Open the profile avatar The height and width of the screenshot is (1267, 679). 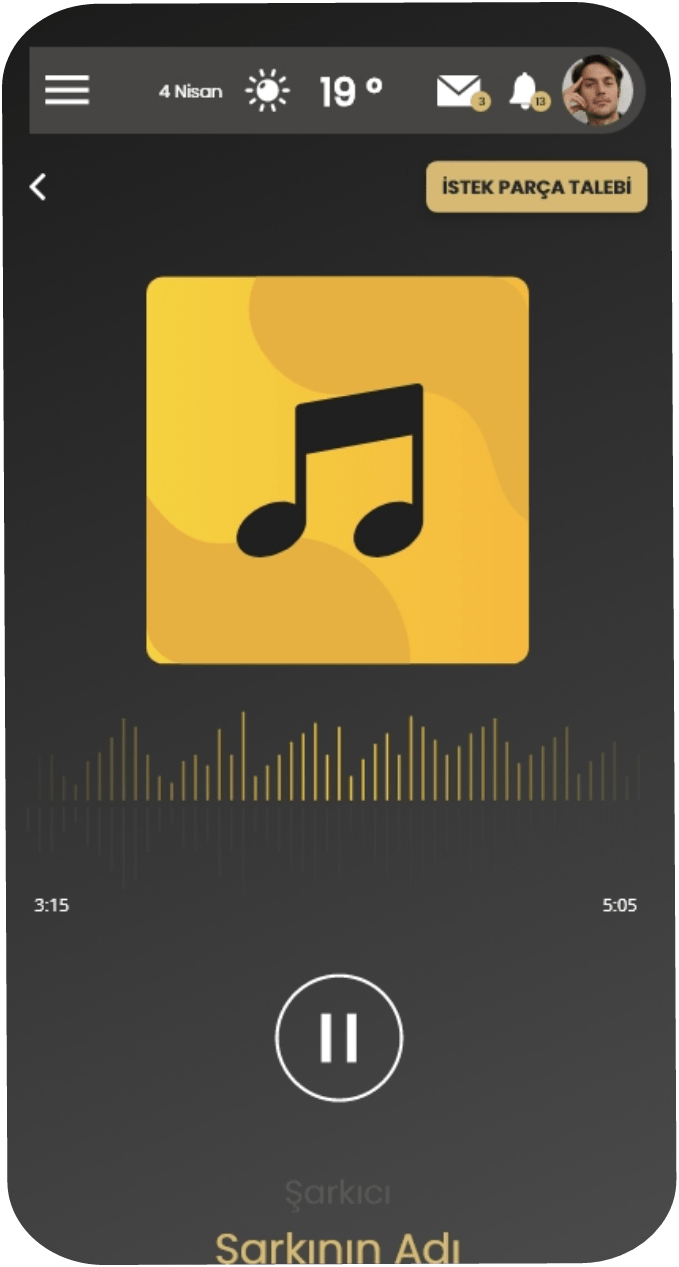[x=597, y=90]
